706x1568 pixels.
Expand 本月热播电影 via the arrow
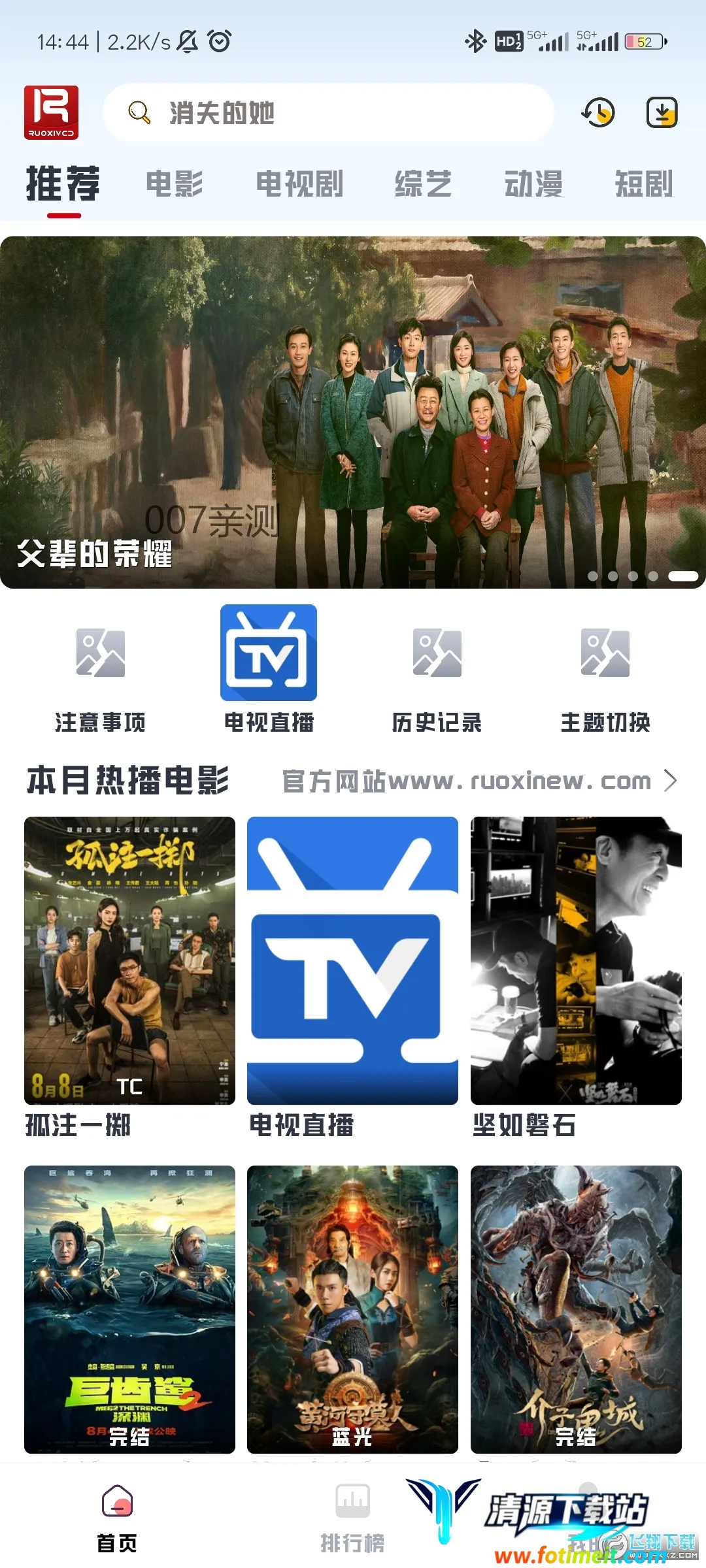[671, 781]
